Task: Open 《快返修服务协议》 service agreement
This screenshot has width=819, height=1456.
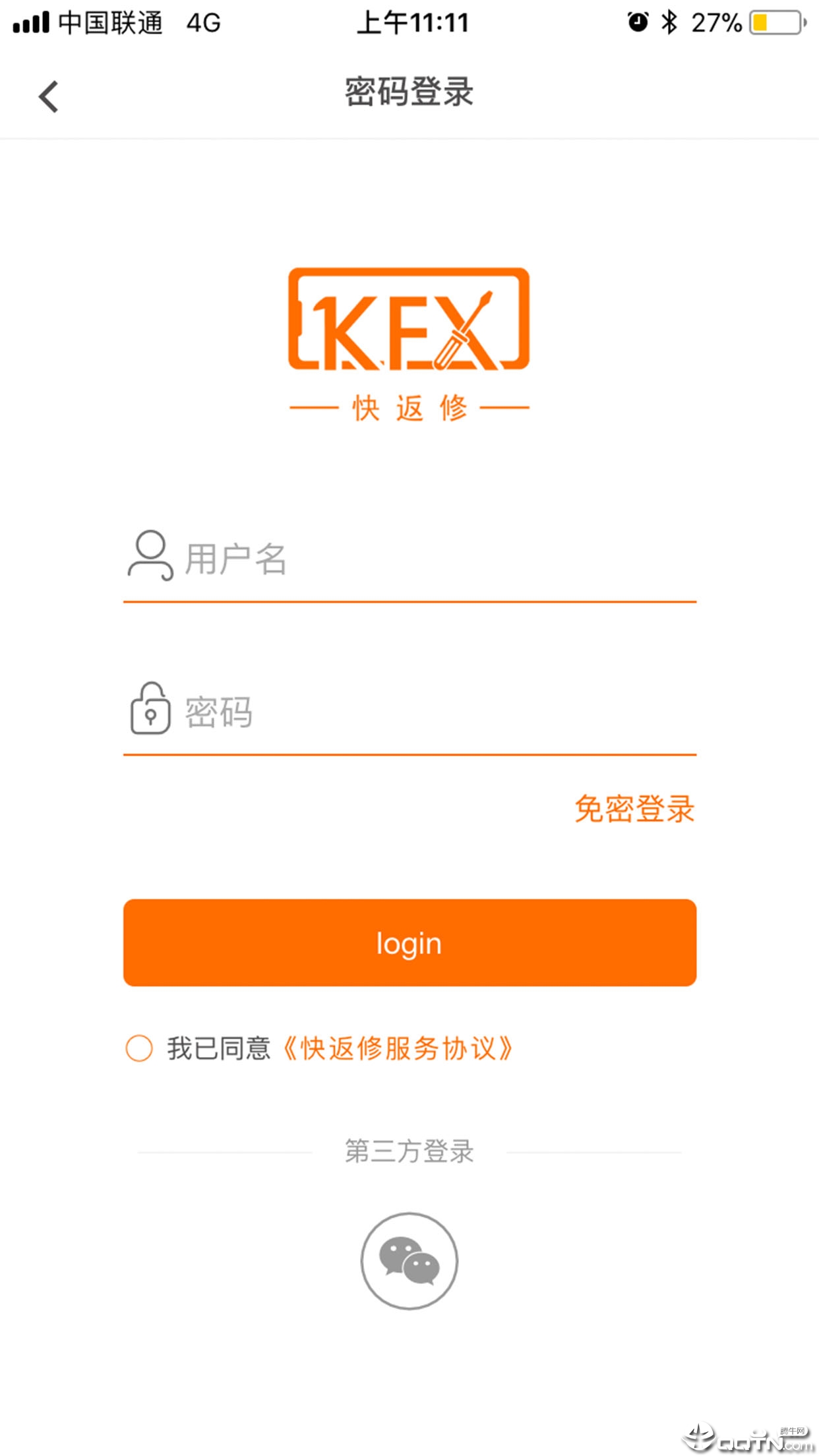Action: point(398,1048)
